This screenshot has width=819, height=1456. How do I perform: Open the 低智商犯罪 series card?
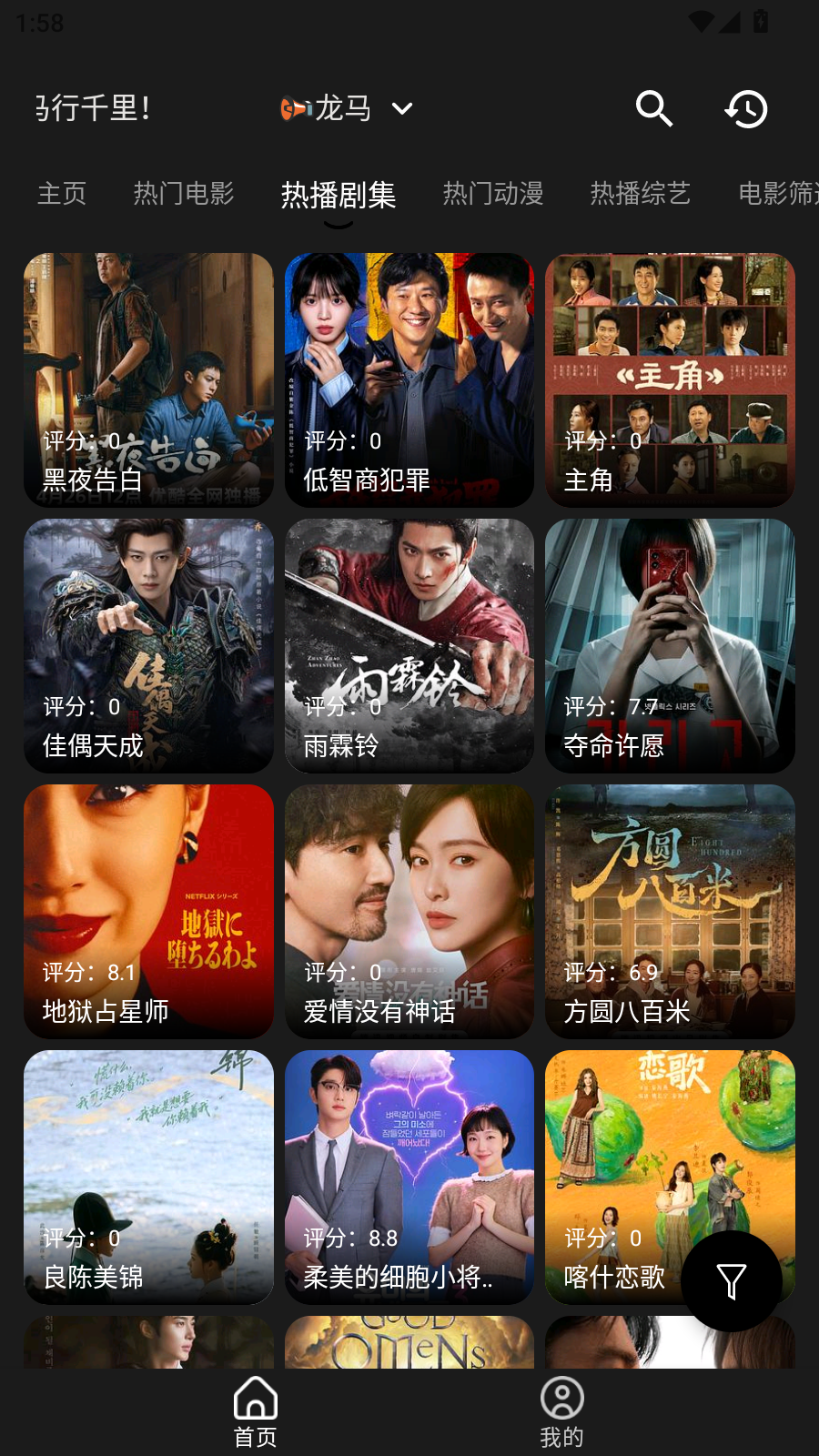(409, 380)
